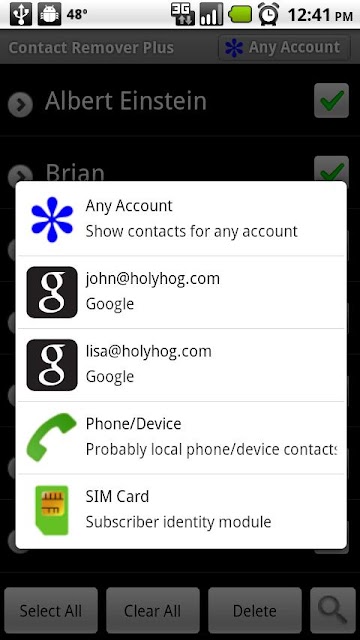The image size is (360, 640).
Task: Open the Any Account dropdown in header
Action: tap(284, 48)
